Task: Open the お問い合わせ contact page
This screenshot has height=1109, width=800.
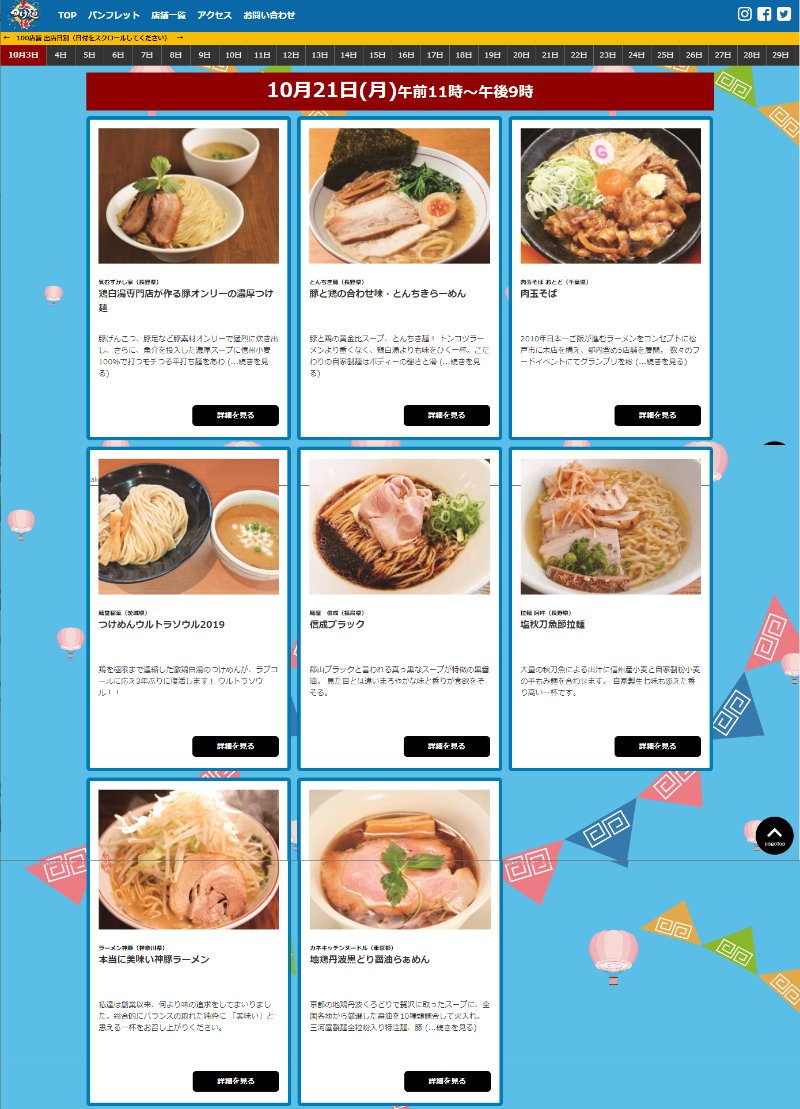Action: tap(270, 15)
